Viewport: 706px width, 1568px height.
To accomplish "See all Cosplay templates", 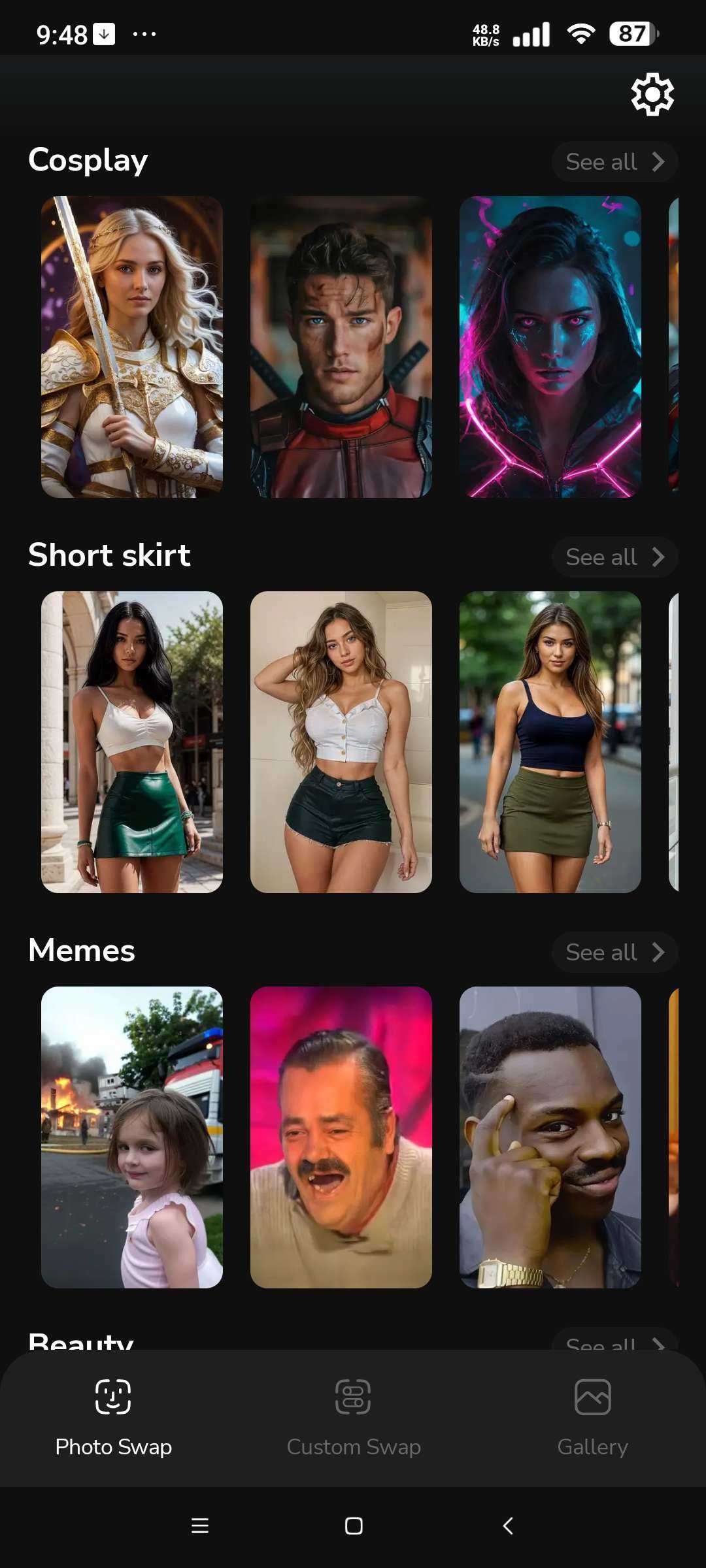I will pyautogui.click(x=614, y=161).
